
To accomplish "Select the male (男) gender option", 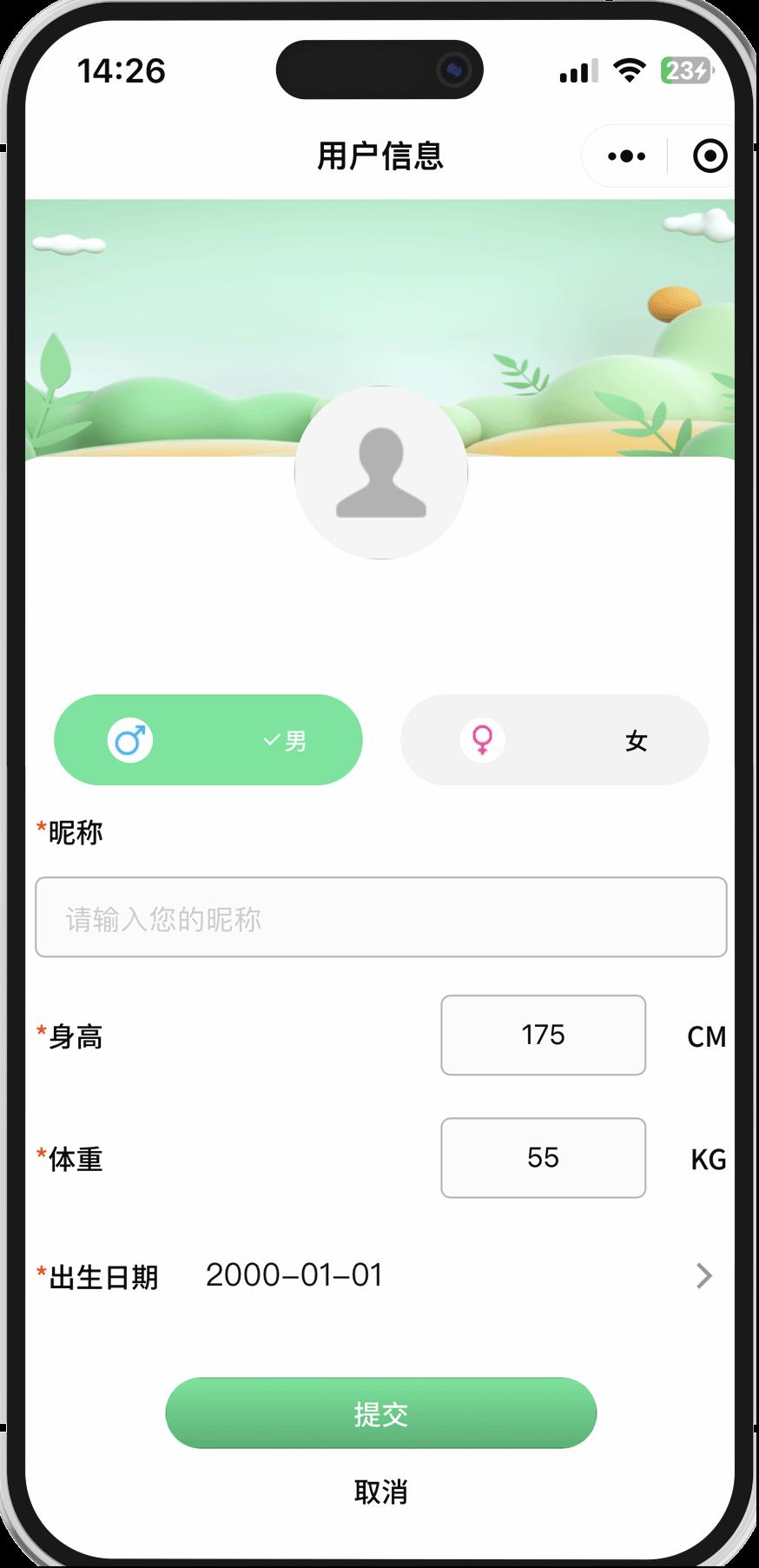I will (x=208, y=740).
